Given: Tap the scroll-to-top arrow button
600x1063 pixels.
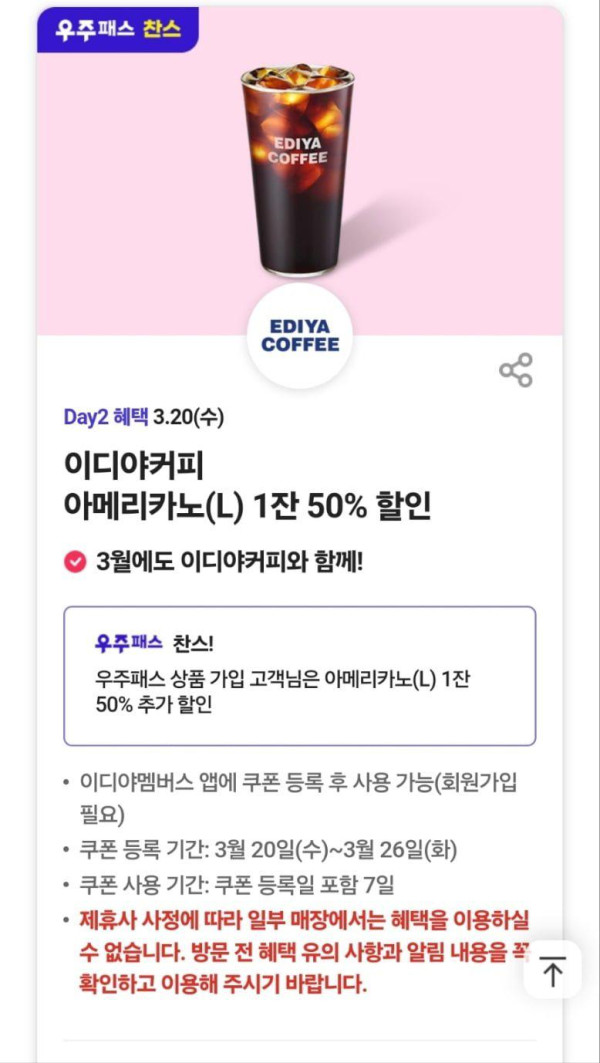Looking at the screenshot, I should (x=552, y=970).
